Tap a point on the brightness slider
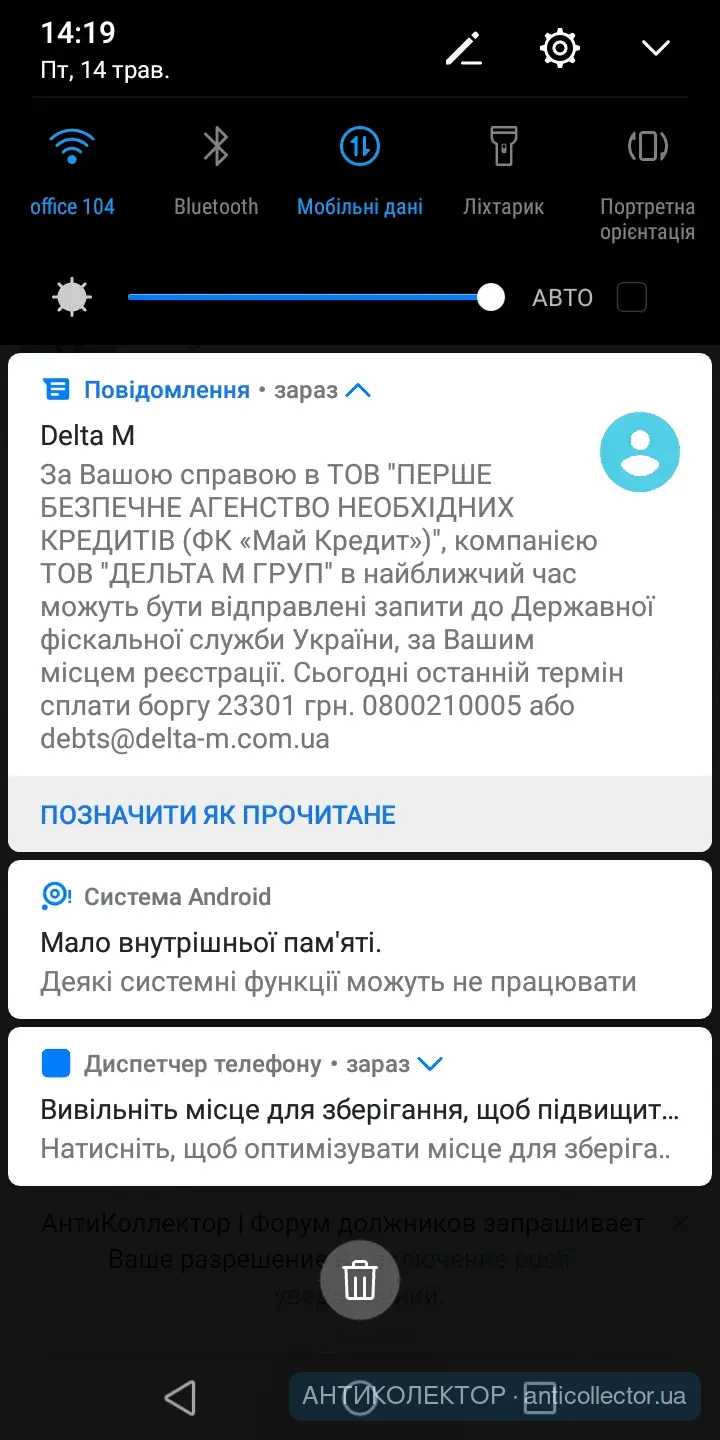 300,297
